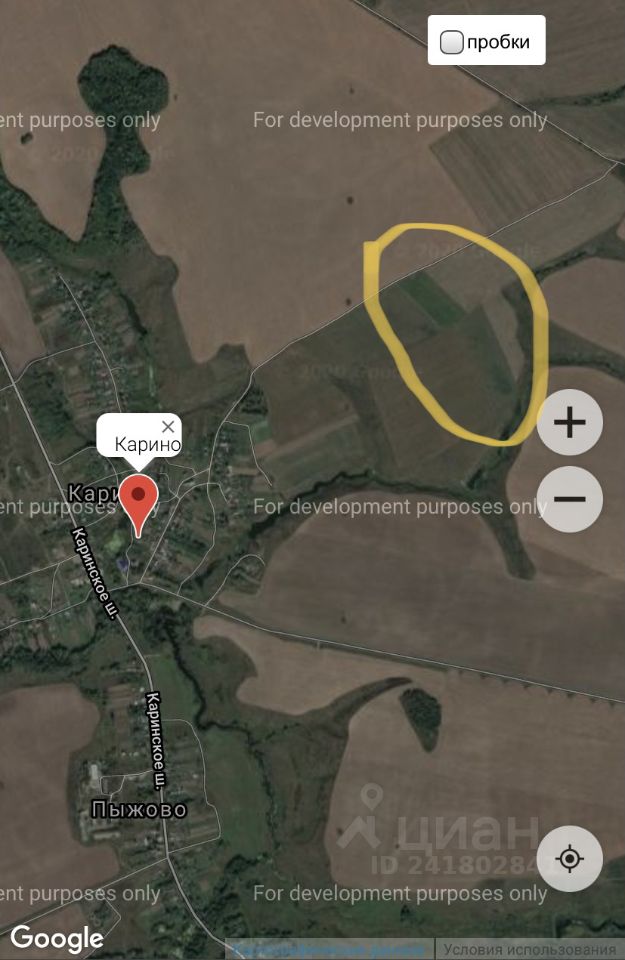The height and width of the screenshot is (960, 625).
Task: Open the Google logo link
Action: click(57, 938)
